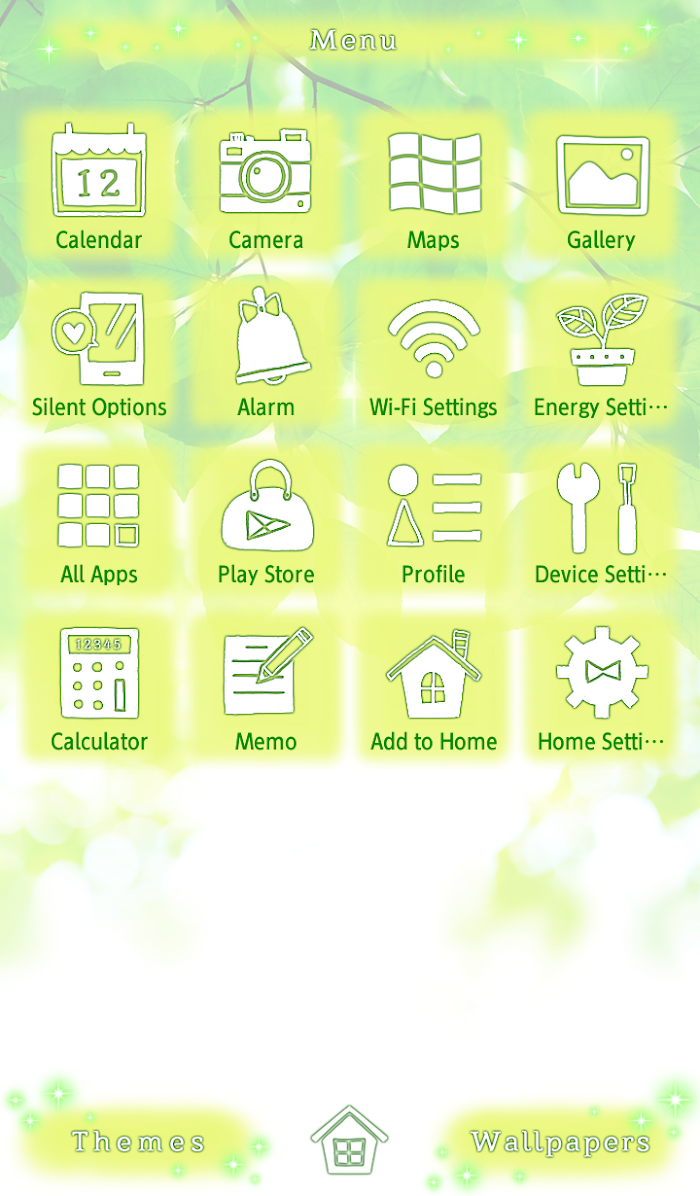Open the Calculator
The width and height of the screenshot is (700, 1196).
(99, 688)
